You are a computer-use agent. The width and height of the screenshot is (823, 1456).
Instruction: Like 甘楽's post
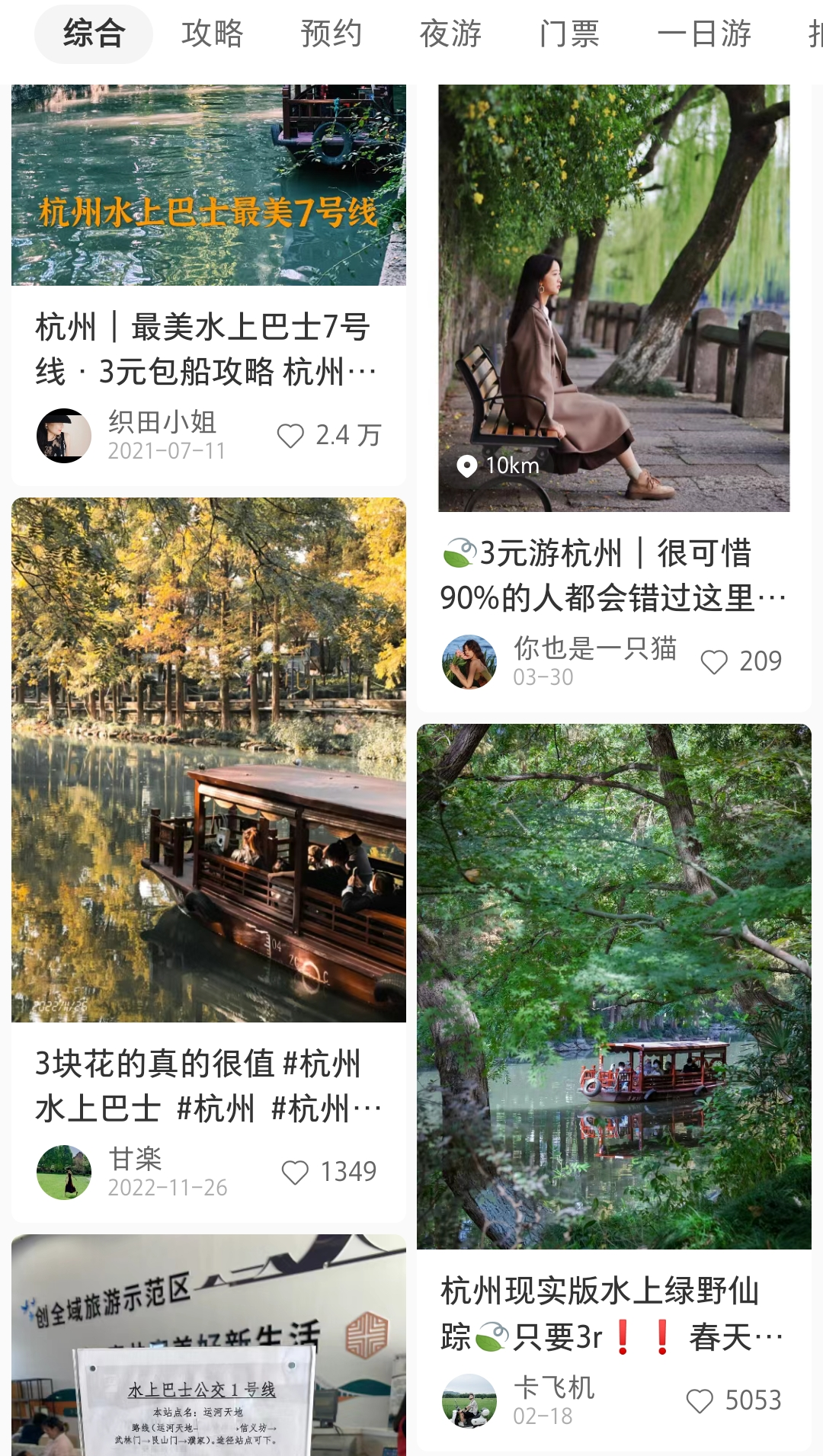coord(295,1172)
